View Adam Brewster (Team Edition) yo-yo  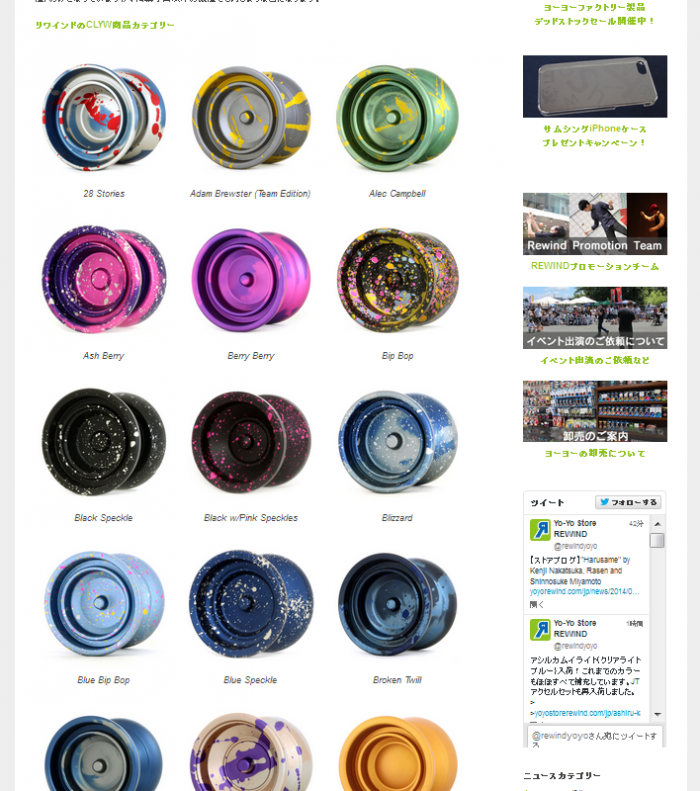(250, 120)
